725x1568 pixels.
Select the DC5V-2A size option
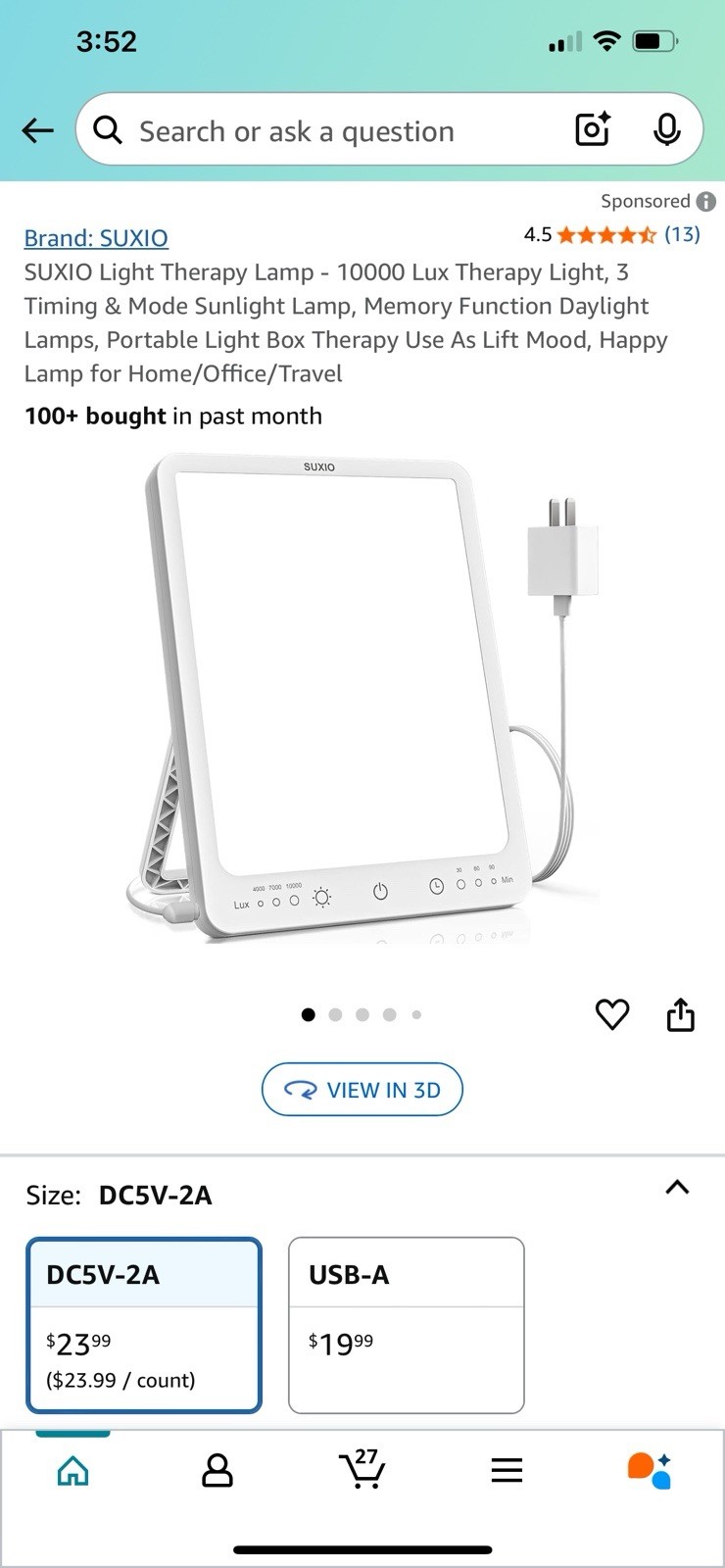pyautogui.click(x=144, y=1325)
